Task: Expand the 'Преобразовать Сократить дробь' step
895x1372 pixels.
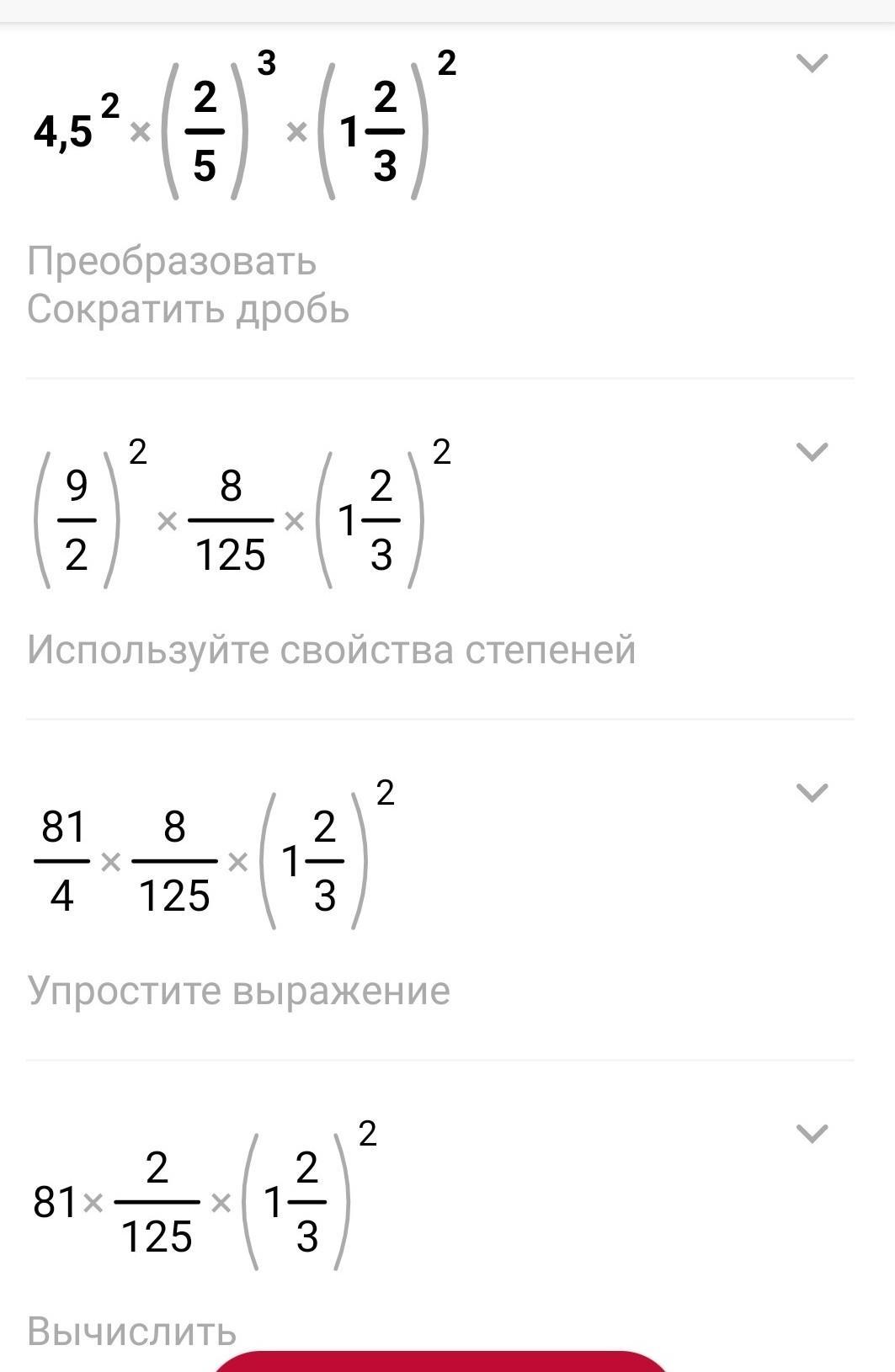Action: (812, 63)
